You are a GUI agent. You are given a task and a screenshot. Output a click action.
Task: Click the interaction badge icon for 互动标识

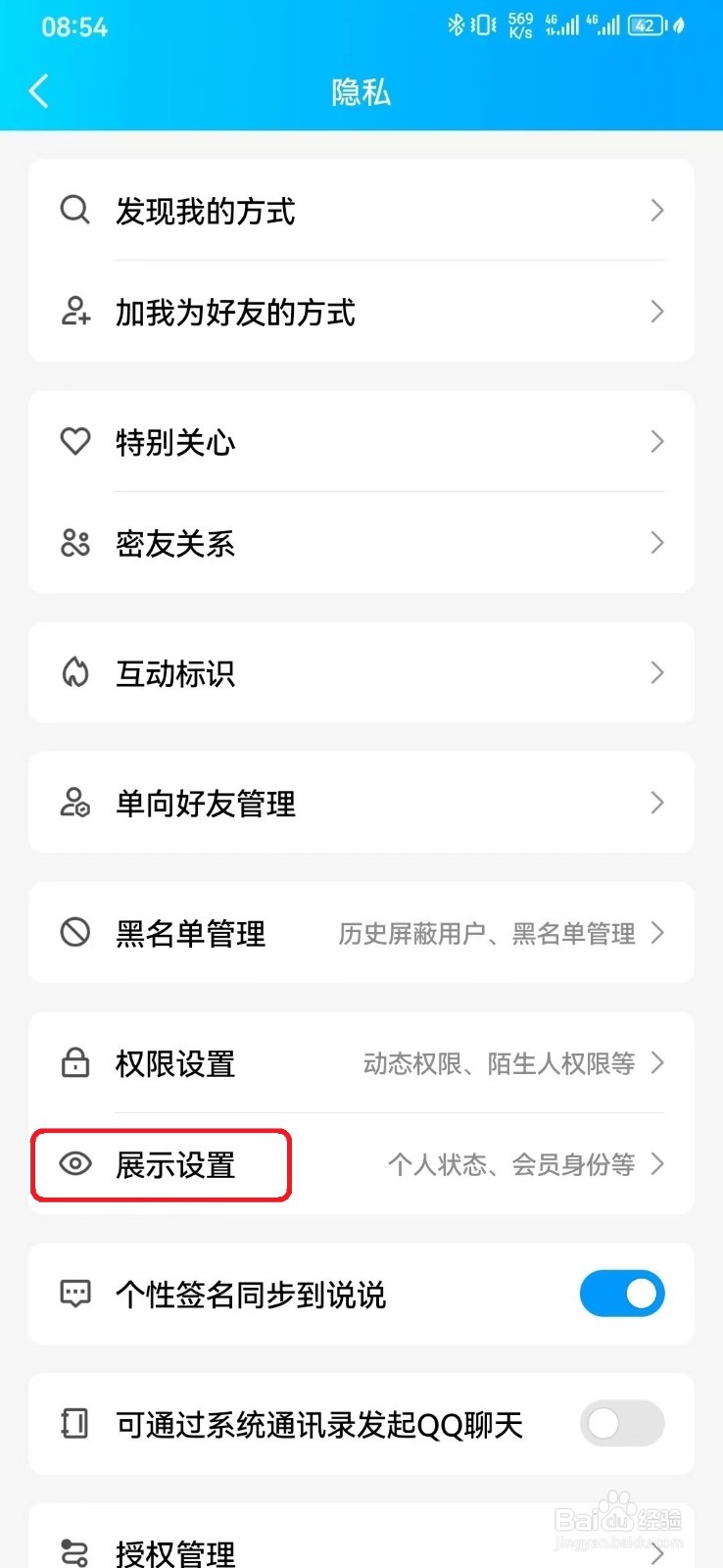coord(74,672)
